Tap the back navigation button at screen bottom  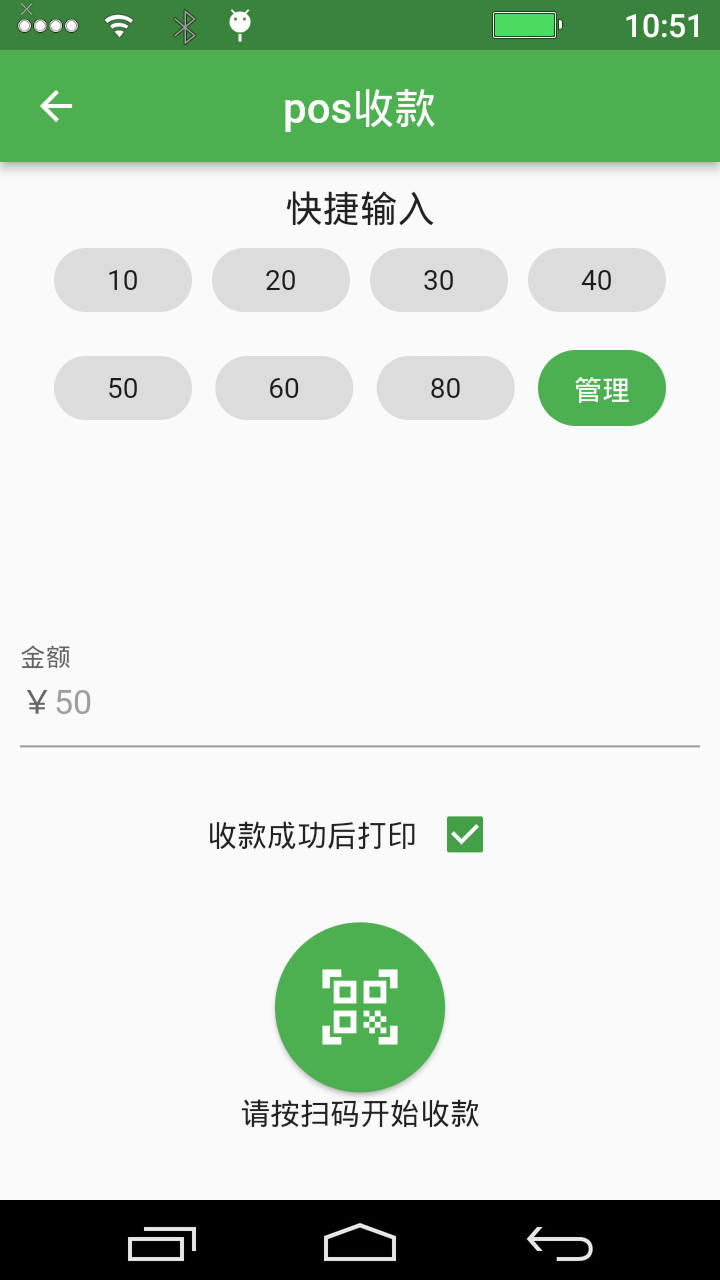[558, 1241]
